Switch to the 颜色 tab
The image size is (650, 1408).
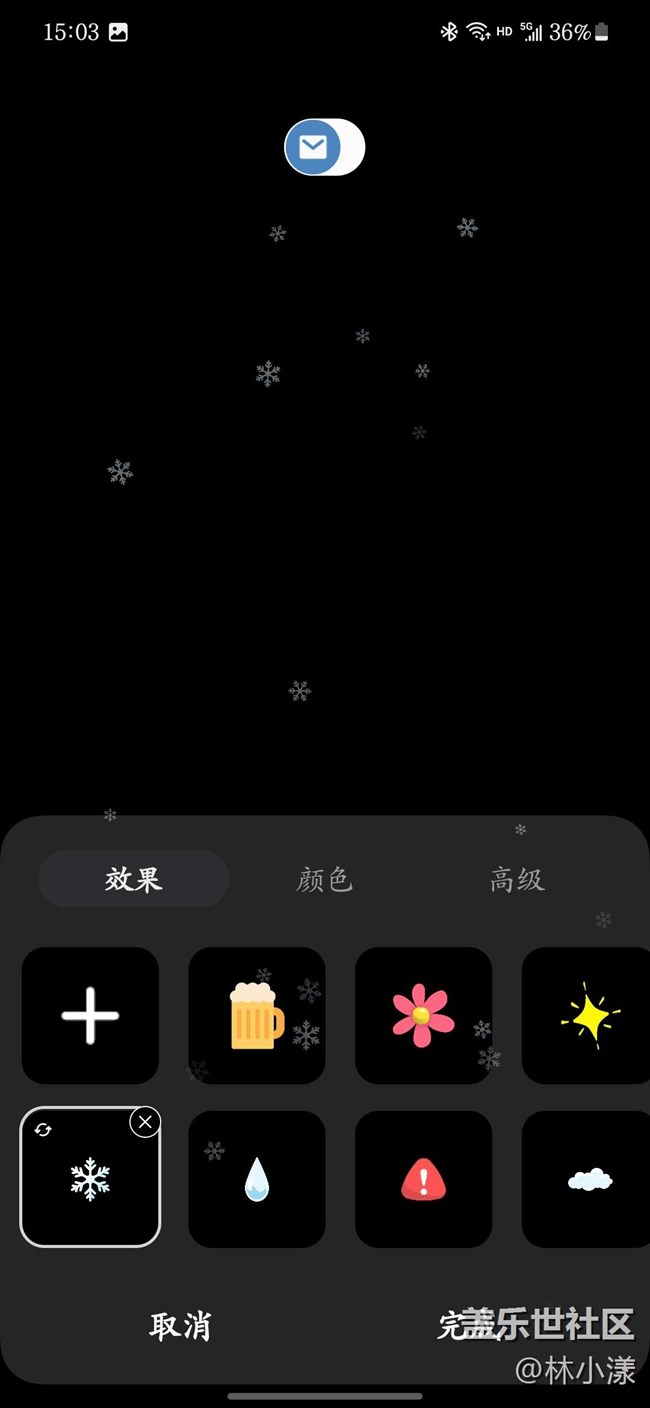(x=325, y=879)
